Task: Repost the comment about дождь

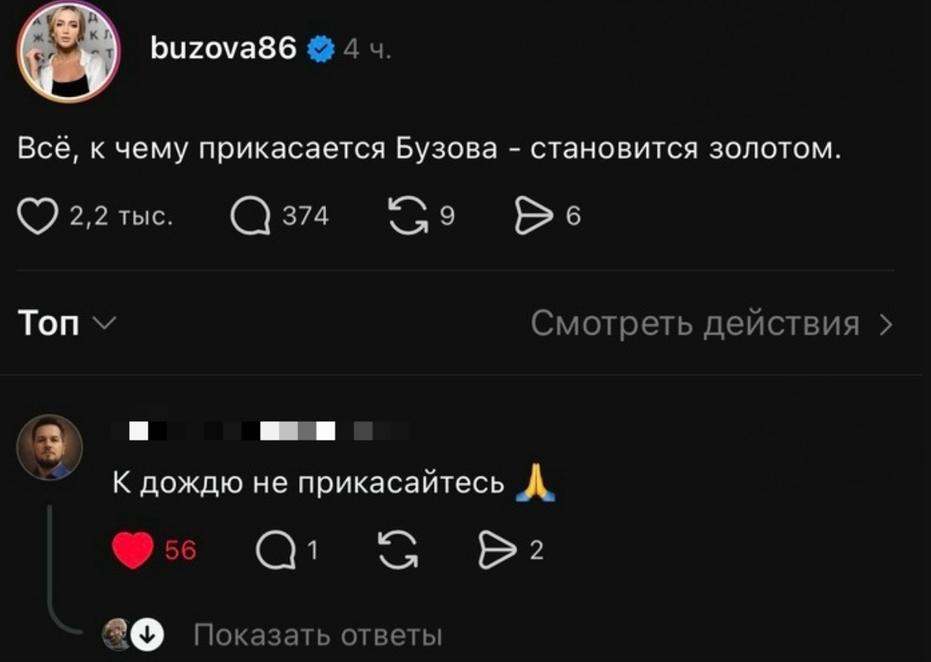Action: [x=398, y=550]
